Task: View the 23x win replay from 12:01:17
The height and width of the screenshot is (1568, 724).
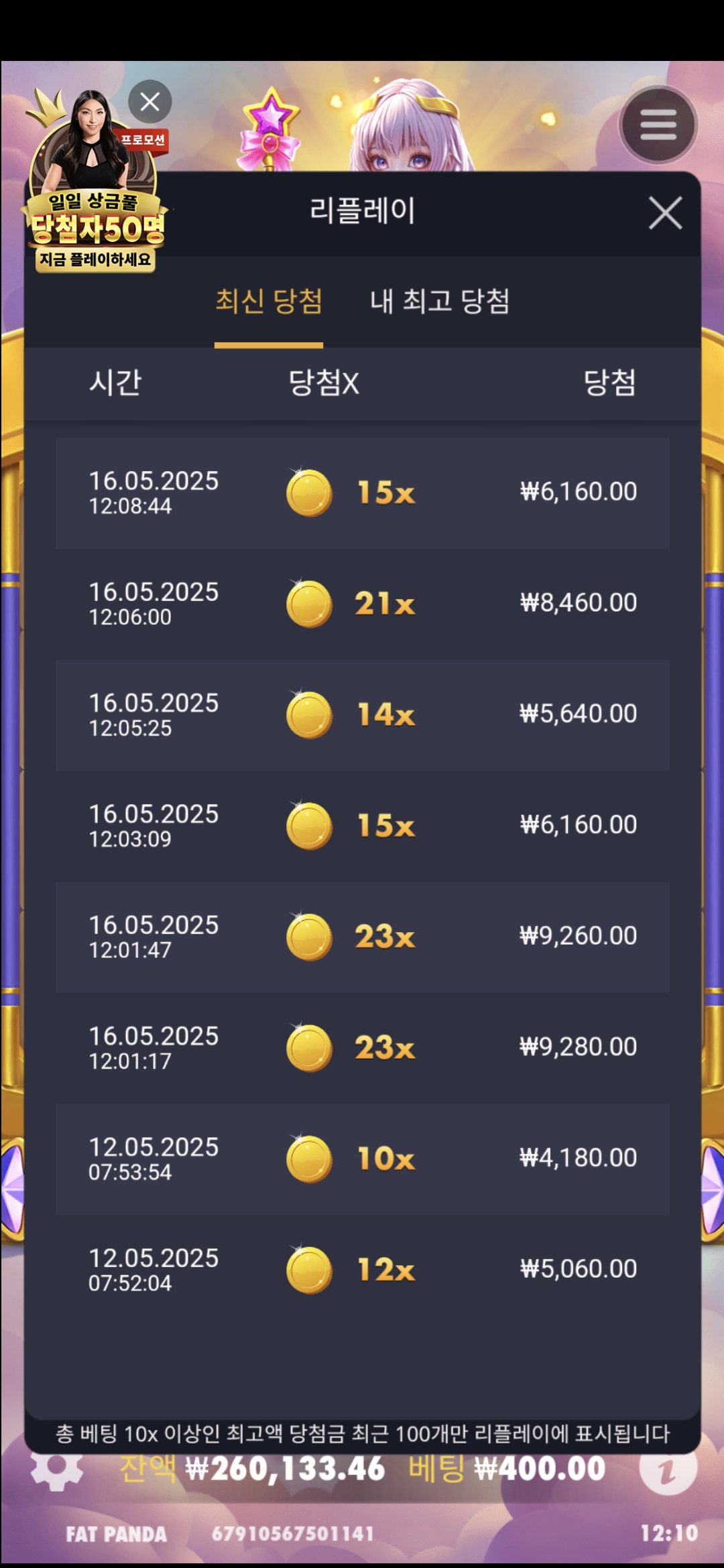Action: click(x=362, y=1048)
